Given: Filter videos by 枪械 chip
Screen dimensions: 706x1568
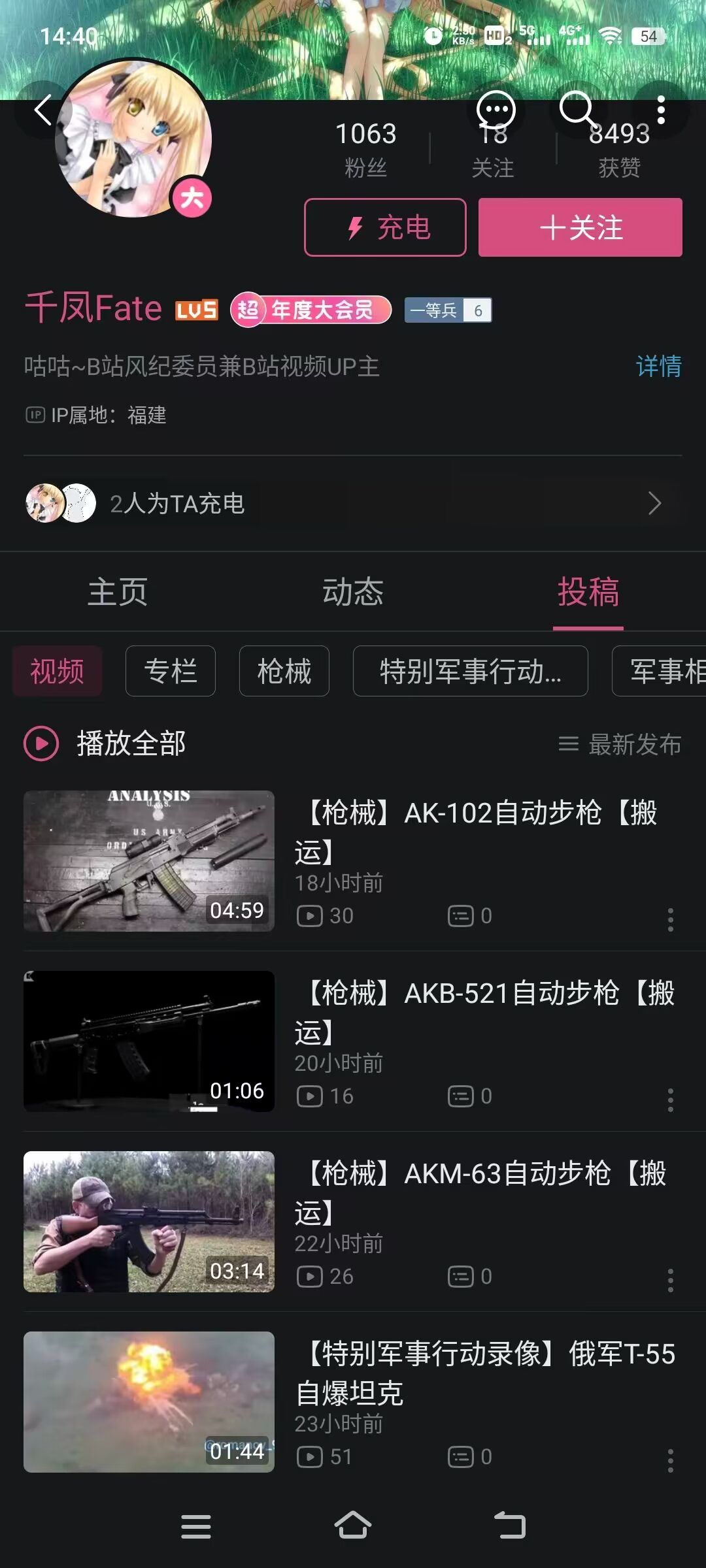Looking at the screenshot, I should click(284, 671).
